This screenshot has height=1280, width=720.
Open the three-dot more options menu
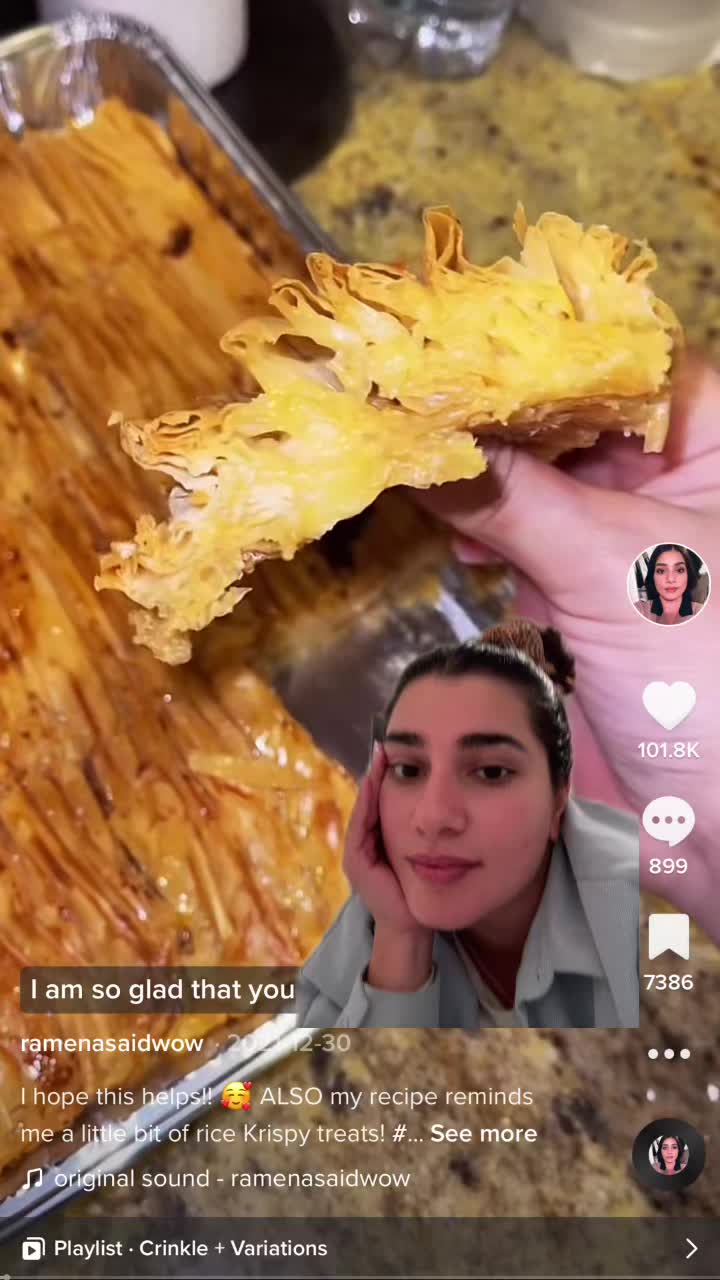pyautogui.click(x=668, y=1053)
